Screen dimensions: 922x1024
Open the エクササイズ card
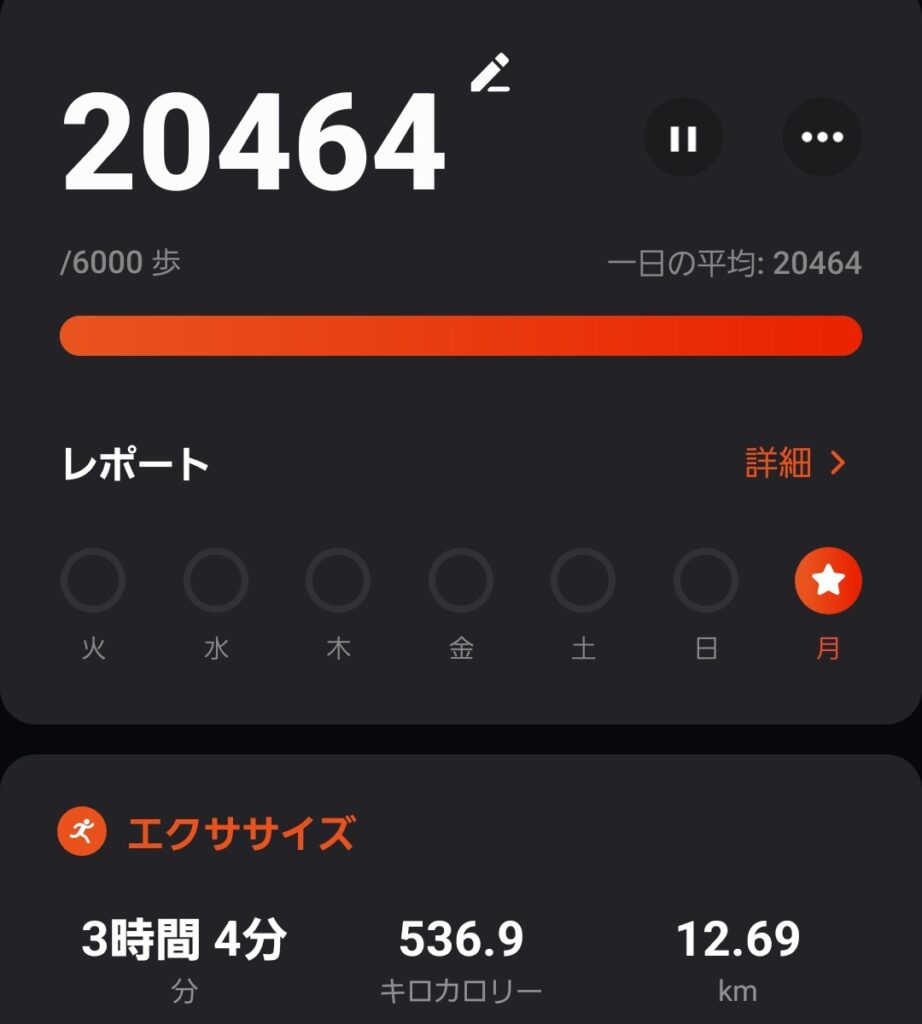240,832
